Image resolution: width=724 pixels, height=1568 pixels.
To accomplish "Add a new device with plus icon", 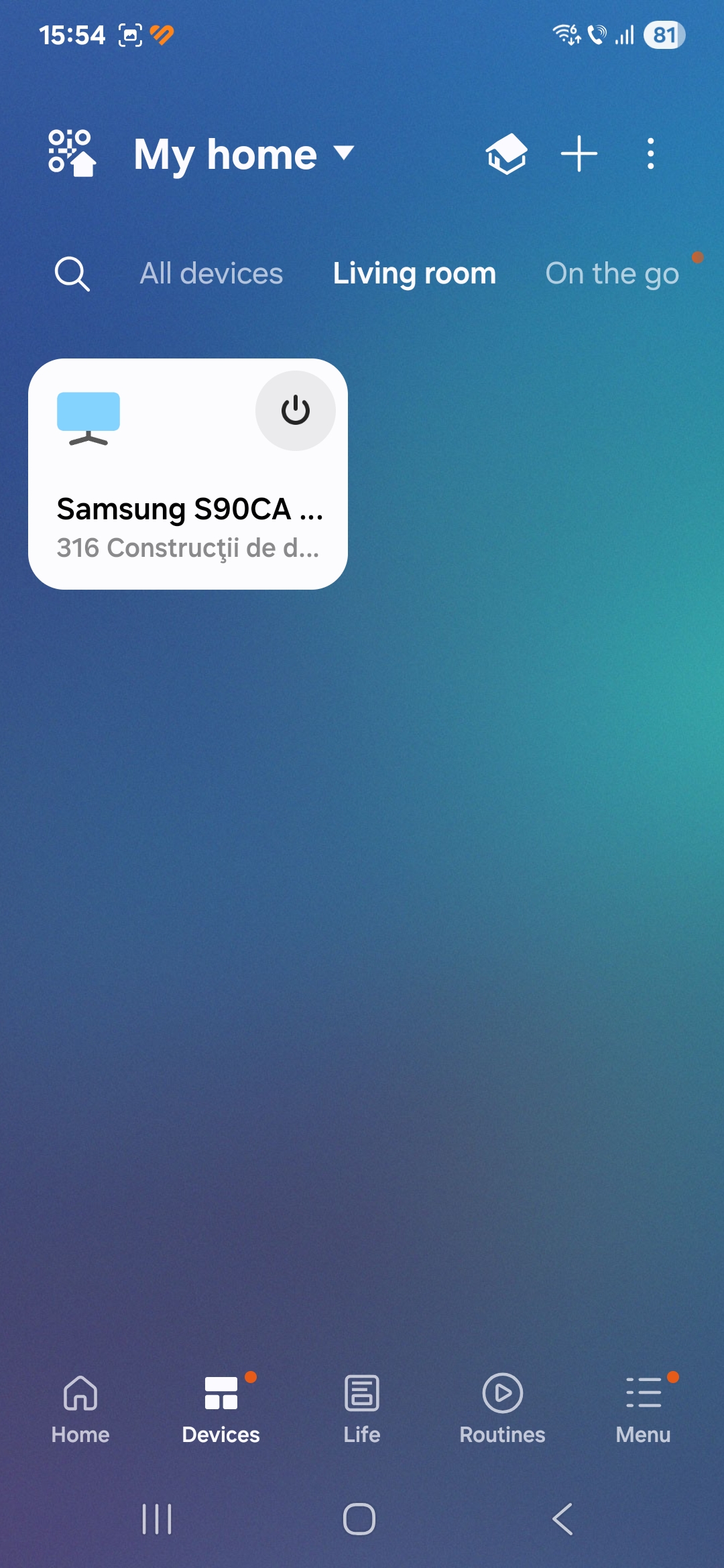I will click(x=579, y=154).
